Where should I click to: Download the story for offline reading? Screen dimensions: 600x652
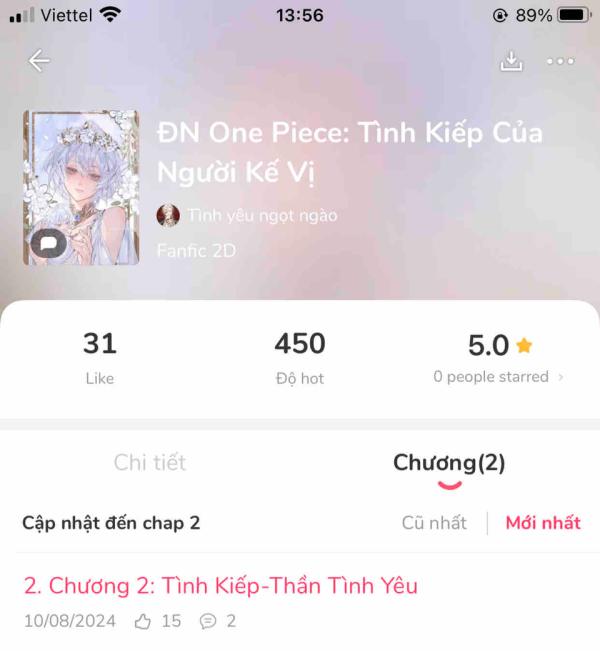click(x=511, y=61)
